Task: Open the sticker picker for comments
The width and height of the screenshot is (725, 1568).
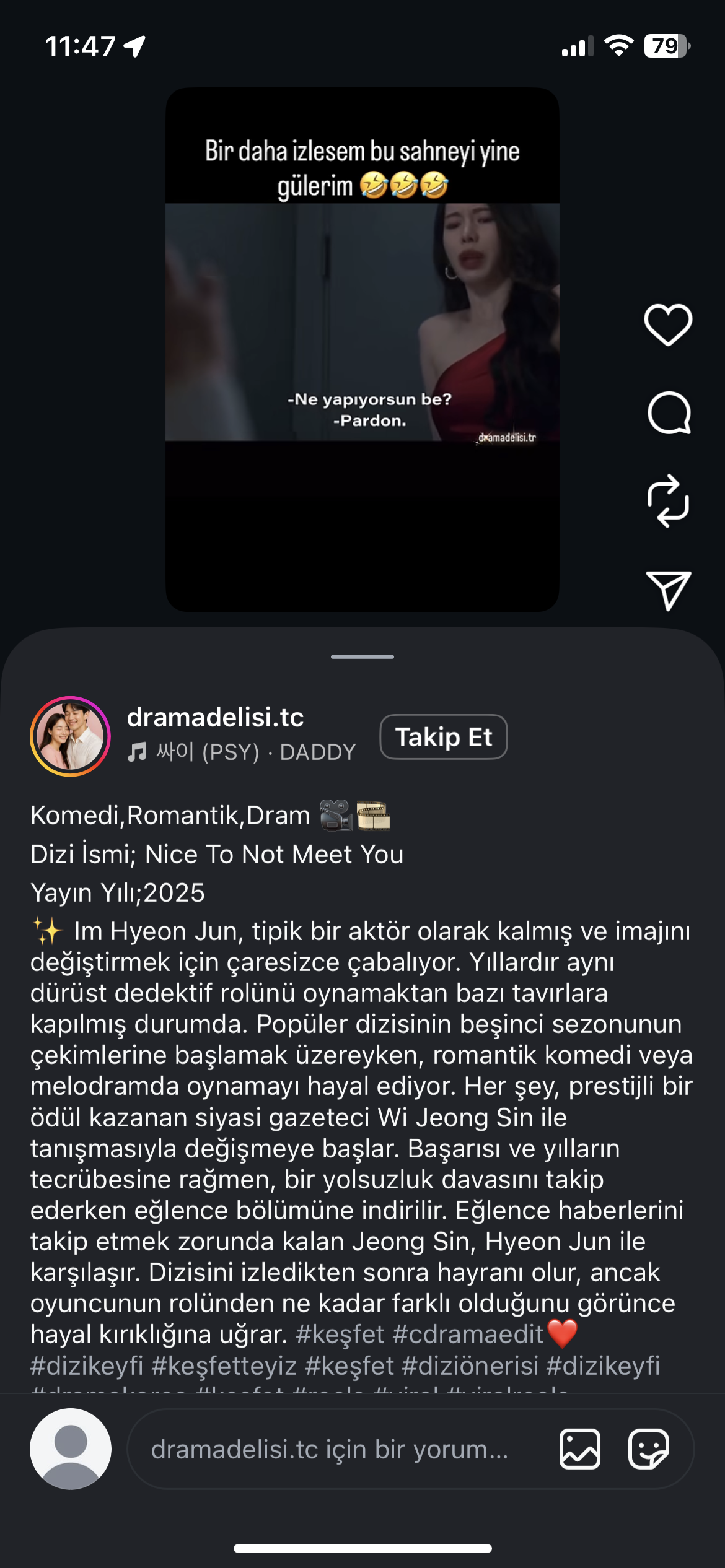Action: pos(648,1449)
